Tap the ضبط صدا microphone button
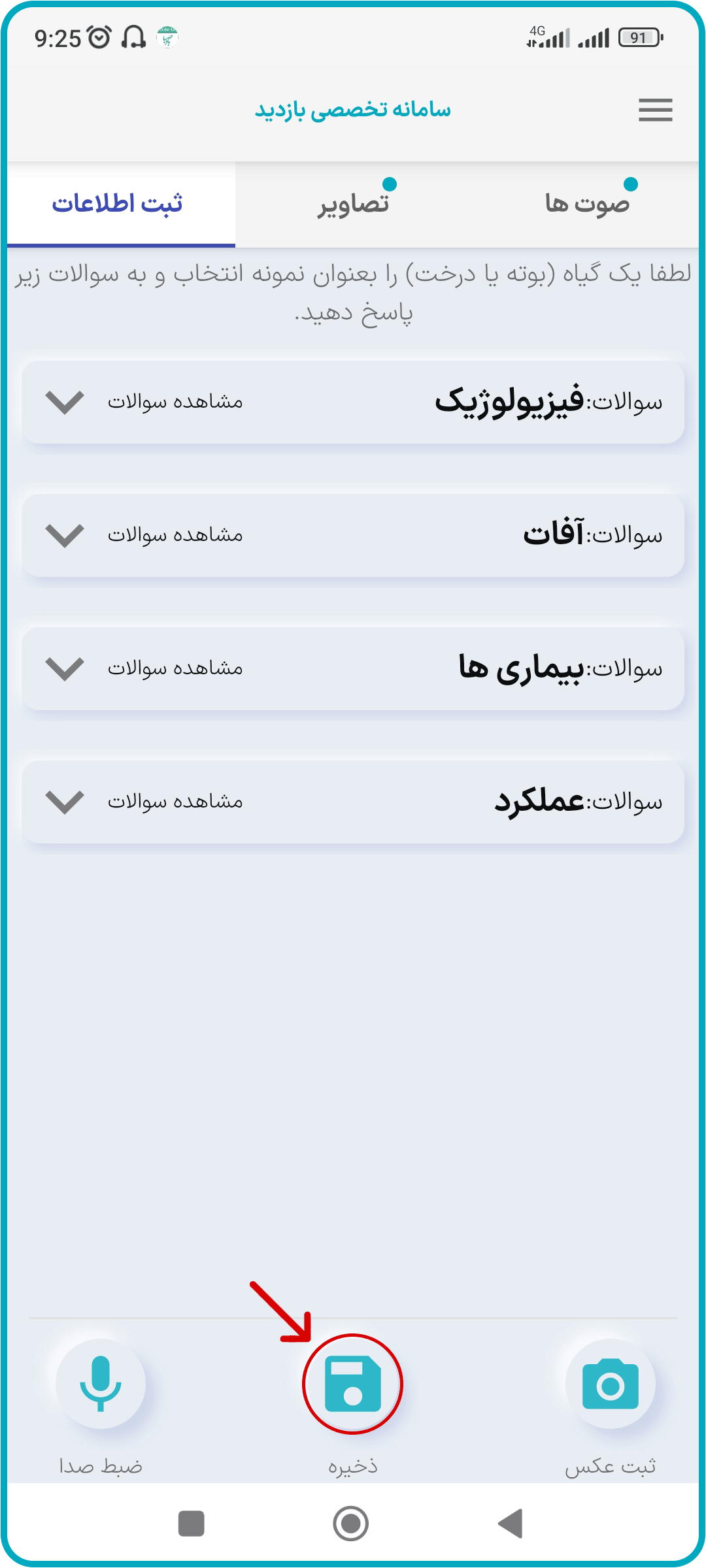 click(x=100, y=1384)
